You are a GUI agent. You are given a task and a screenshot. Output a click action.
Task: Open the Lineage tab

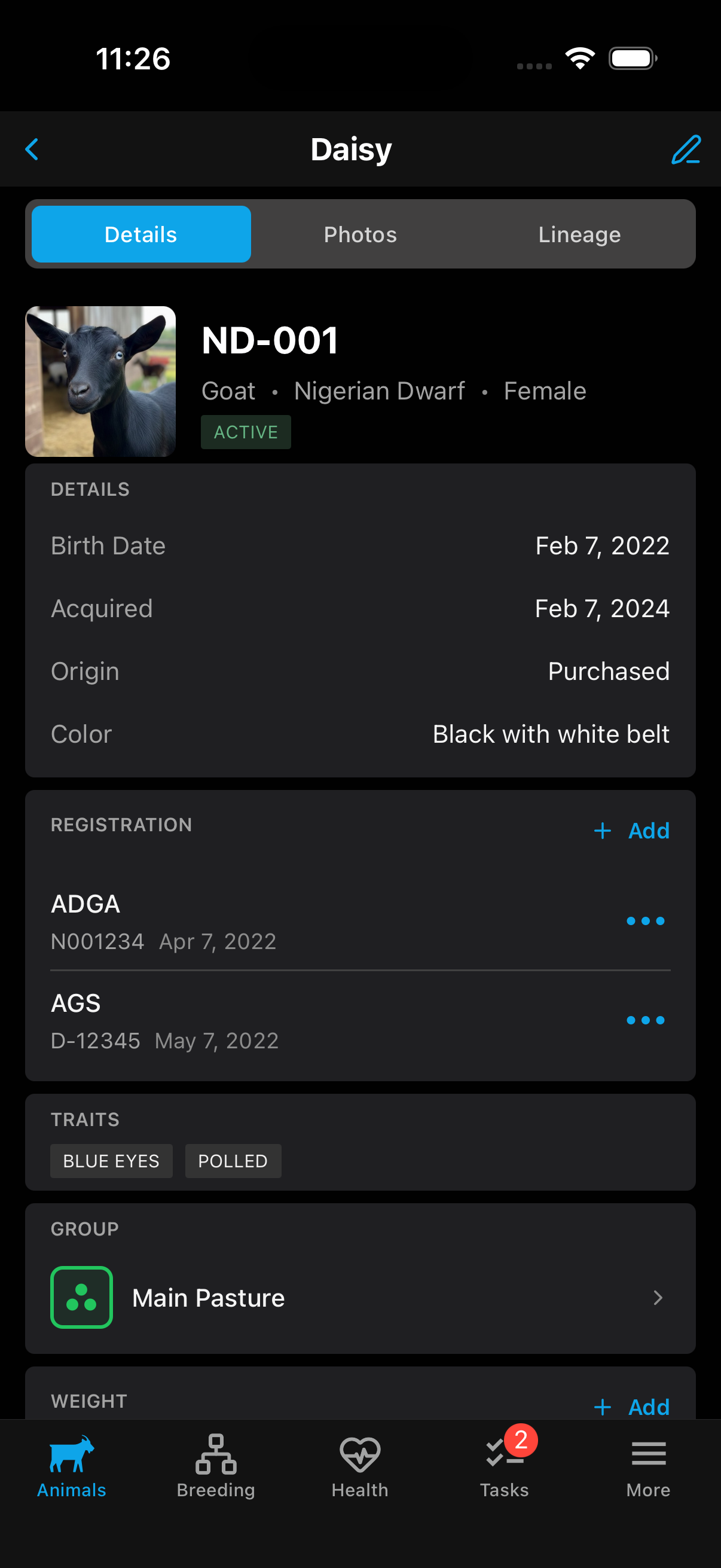pos(579,234)
